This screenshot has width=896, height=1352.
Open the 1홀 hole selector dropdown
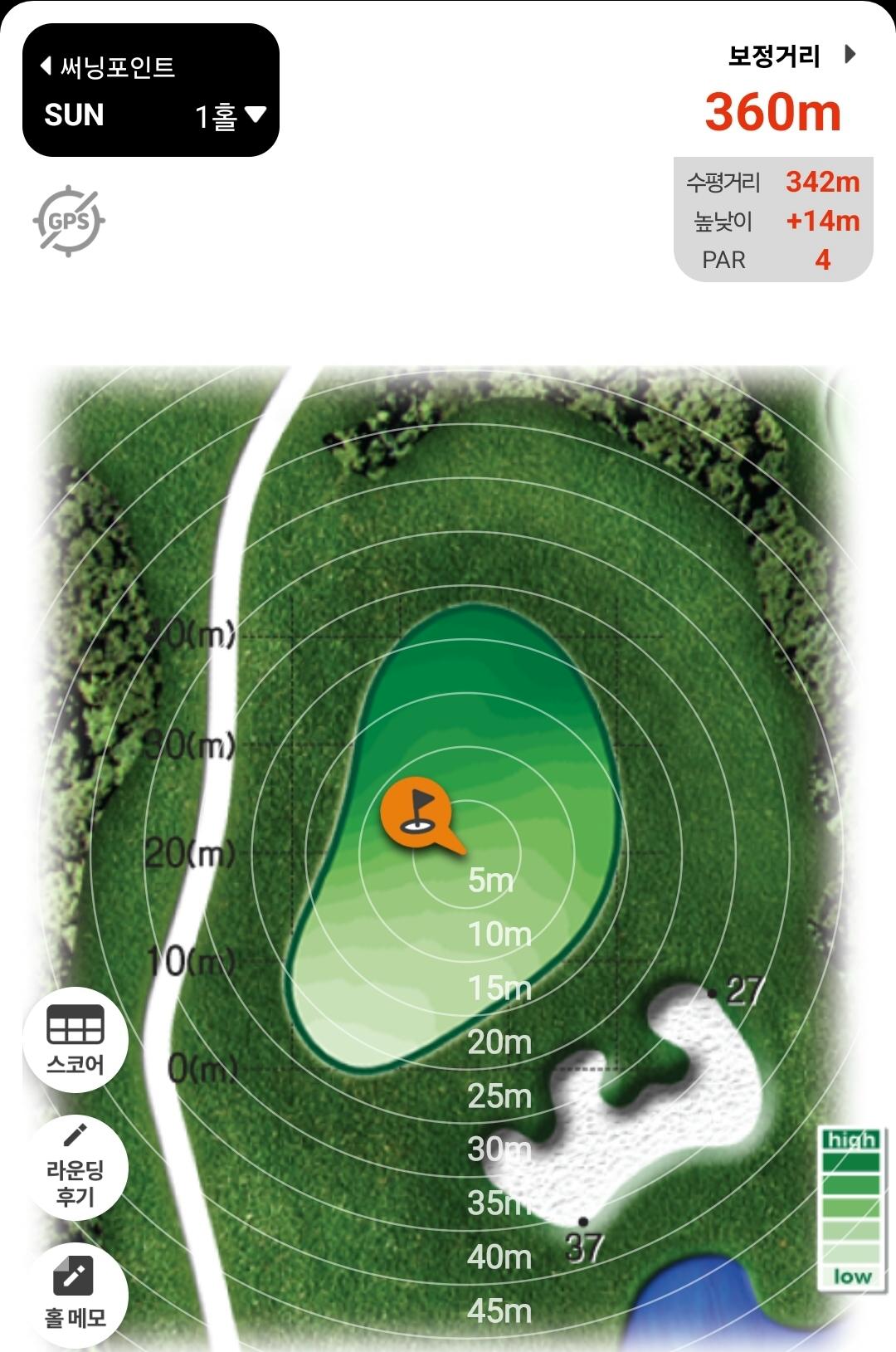[230, 116]
